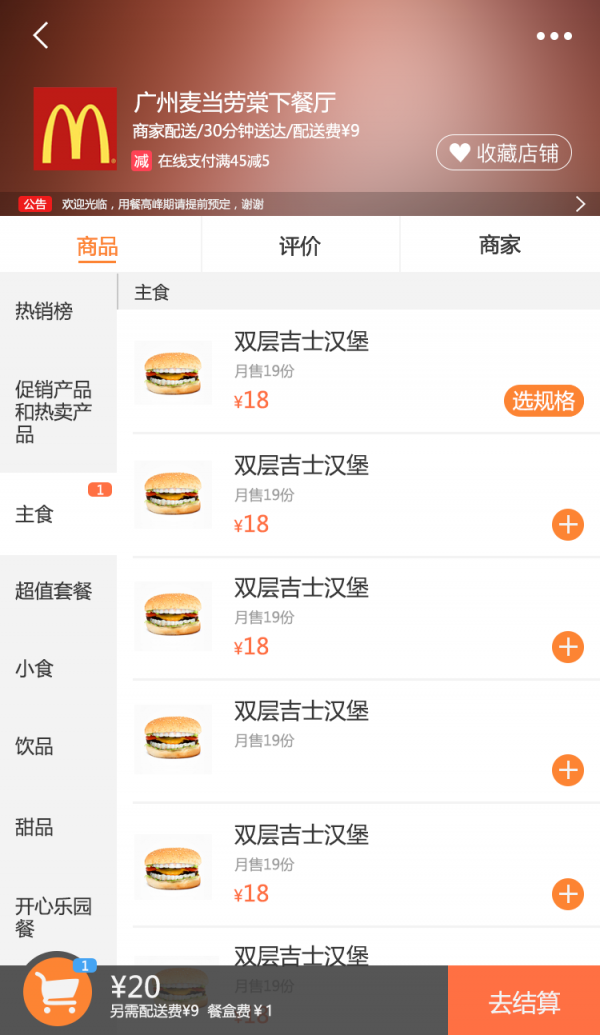
Task: Open the 超值套餐 category
Action: pyautogui.click(x=54, y=591)
